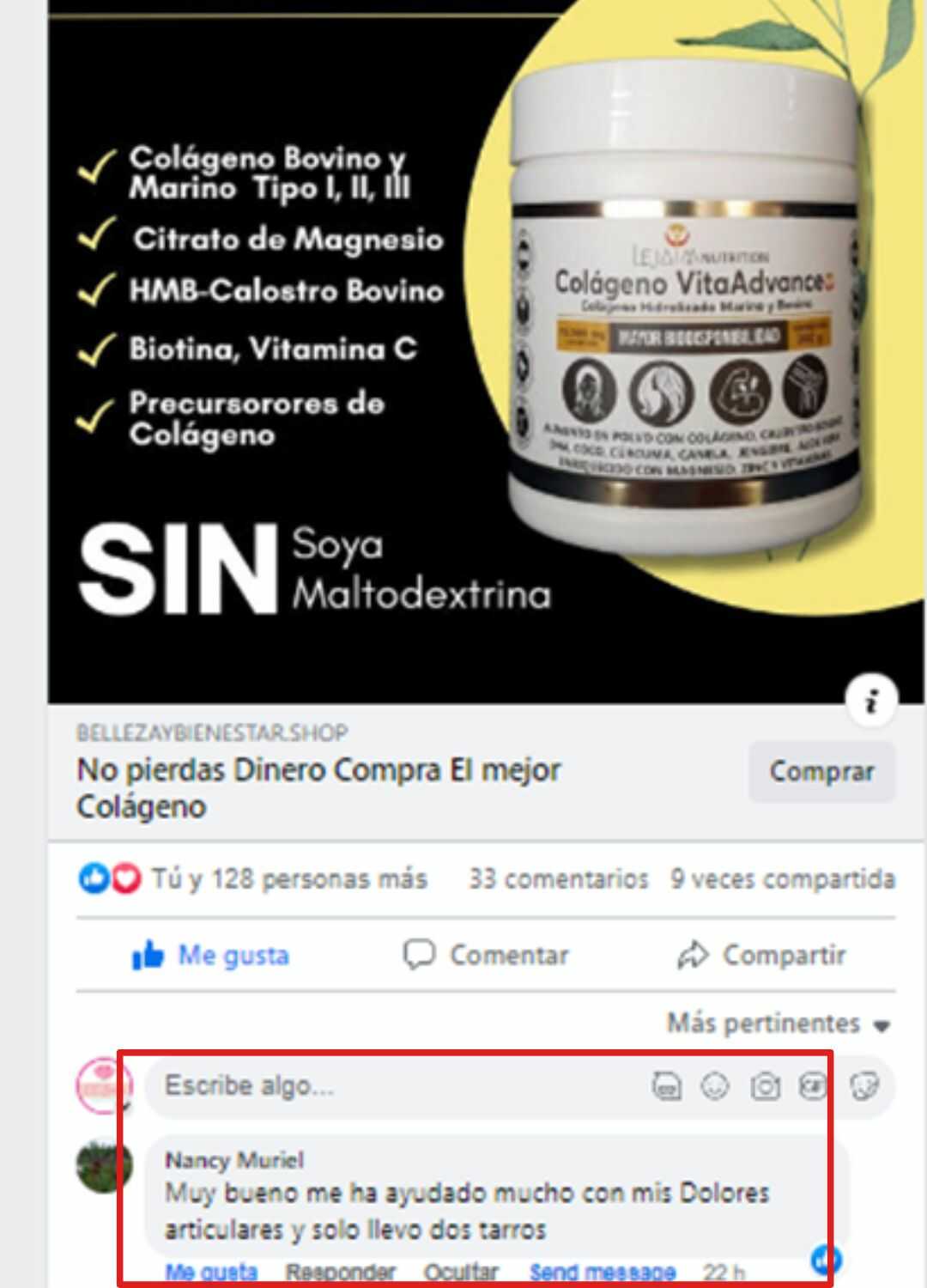Tap Comentar under the post

(x=486, y=955)
